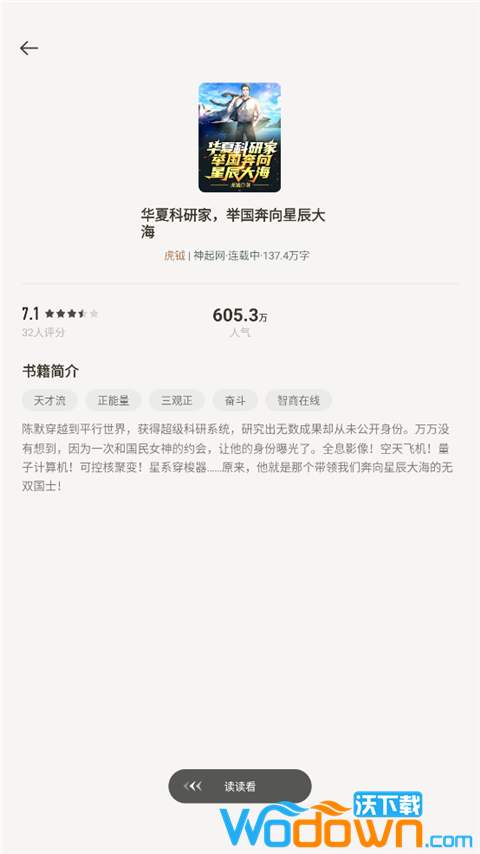Select the 正能量 tag chip
Viewport: 480px width, 854px height.
click(x=113, y=401)
